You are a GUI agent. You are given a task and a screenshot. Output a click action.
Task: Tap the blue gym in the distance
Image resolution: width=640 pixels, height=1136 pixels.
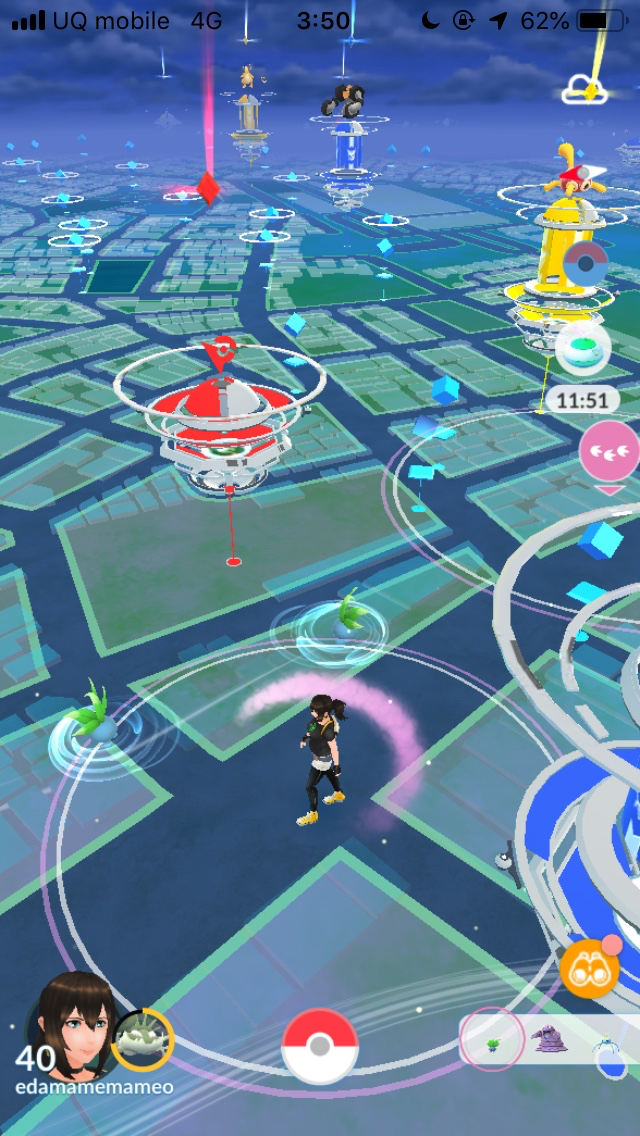[347, 150]
